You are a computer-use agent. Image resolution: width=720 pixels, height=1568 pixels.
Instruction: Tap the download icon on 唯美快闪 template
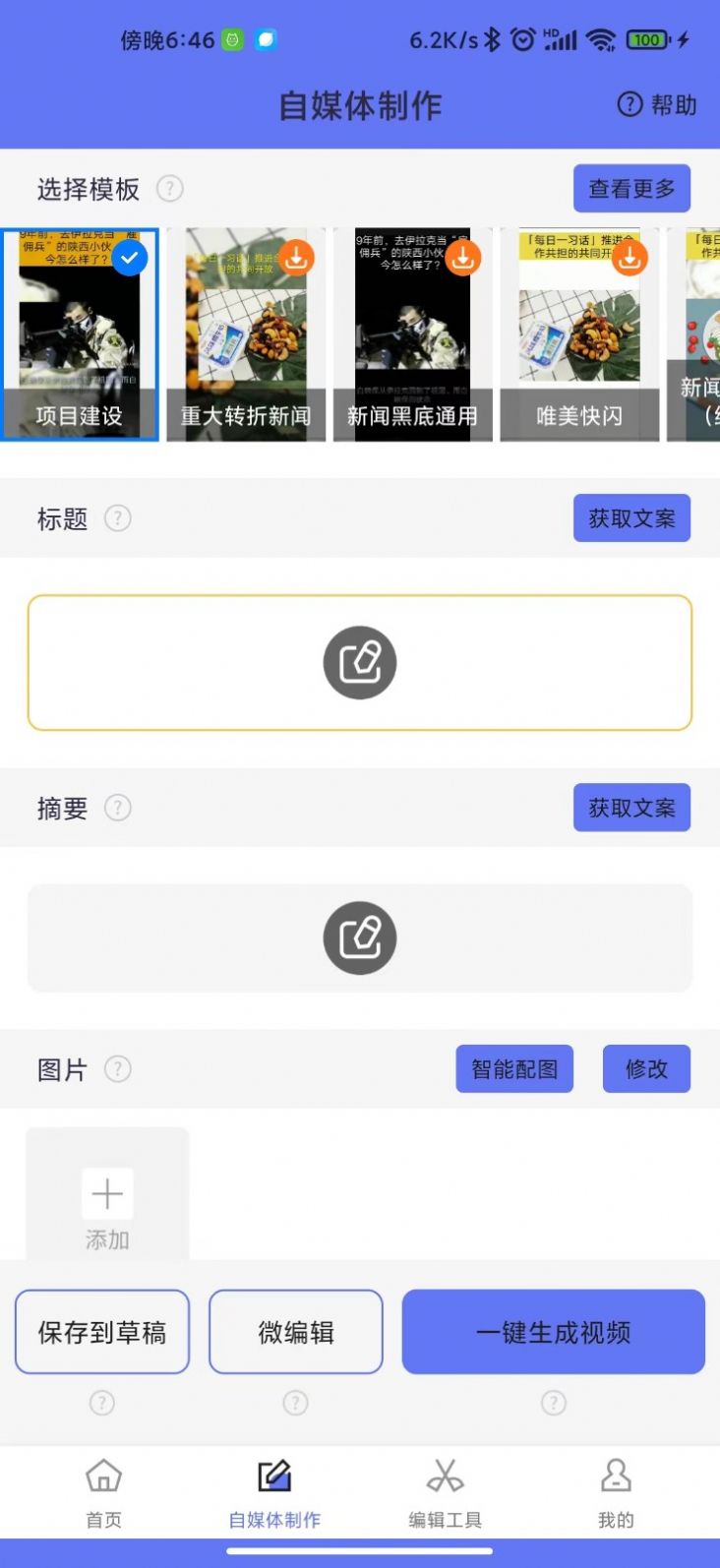(x=629, y=257)
